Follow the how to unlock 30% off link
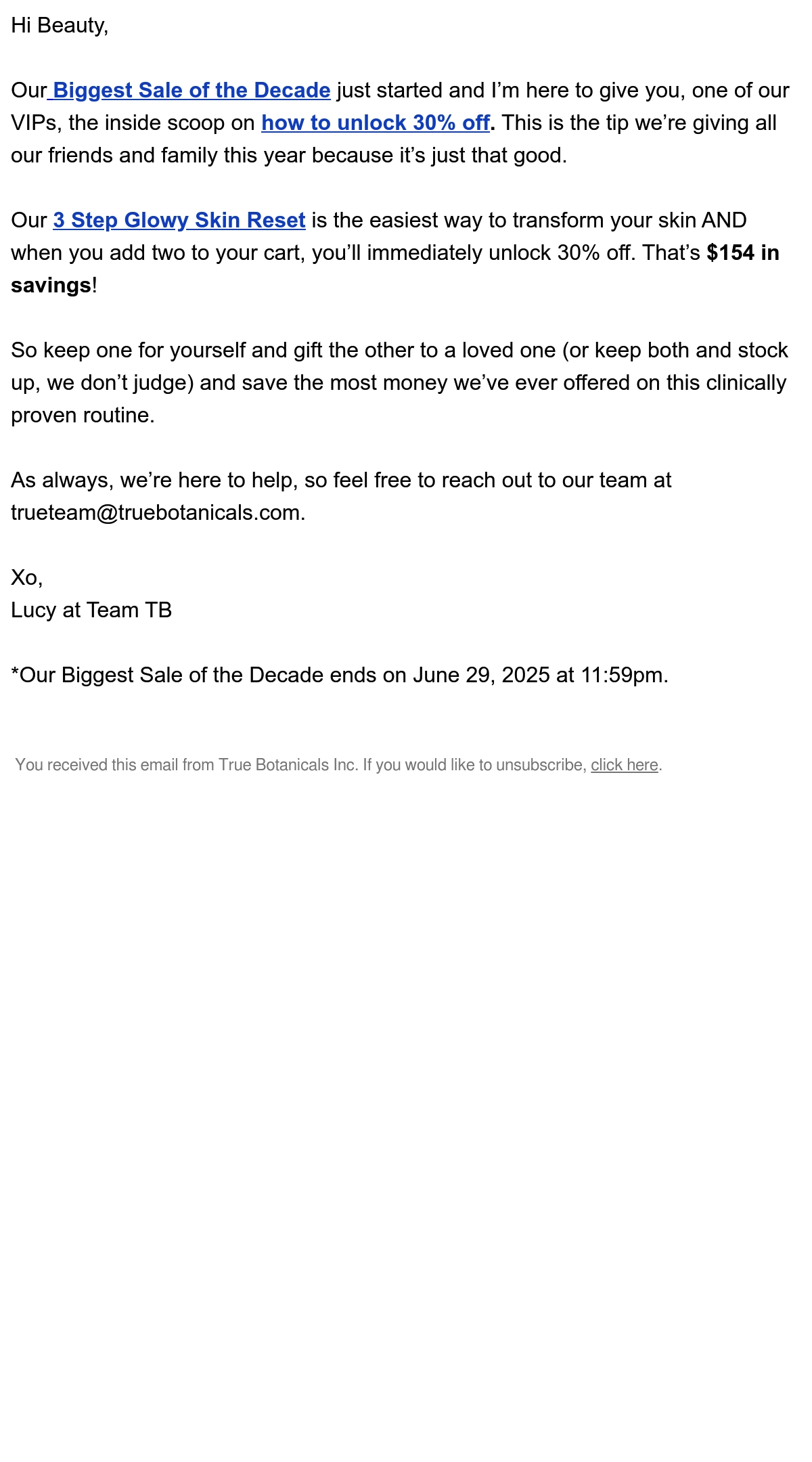Image resolution: width=812 pixels, height=1462 pixels. 376,123
